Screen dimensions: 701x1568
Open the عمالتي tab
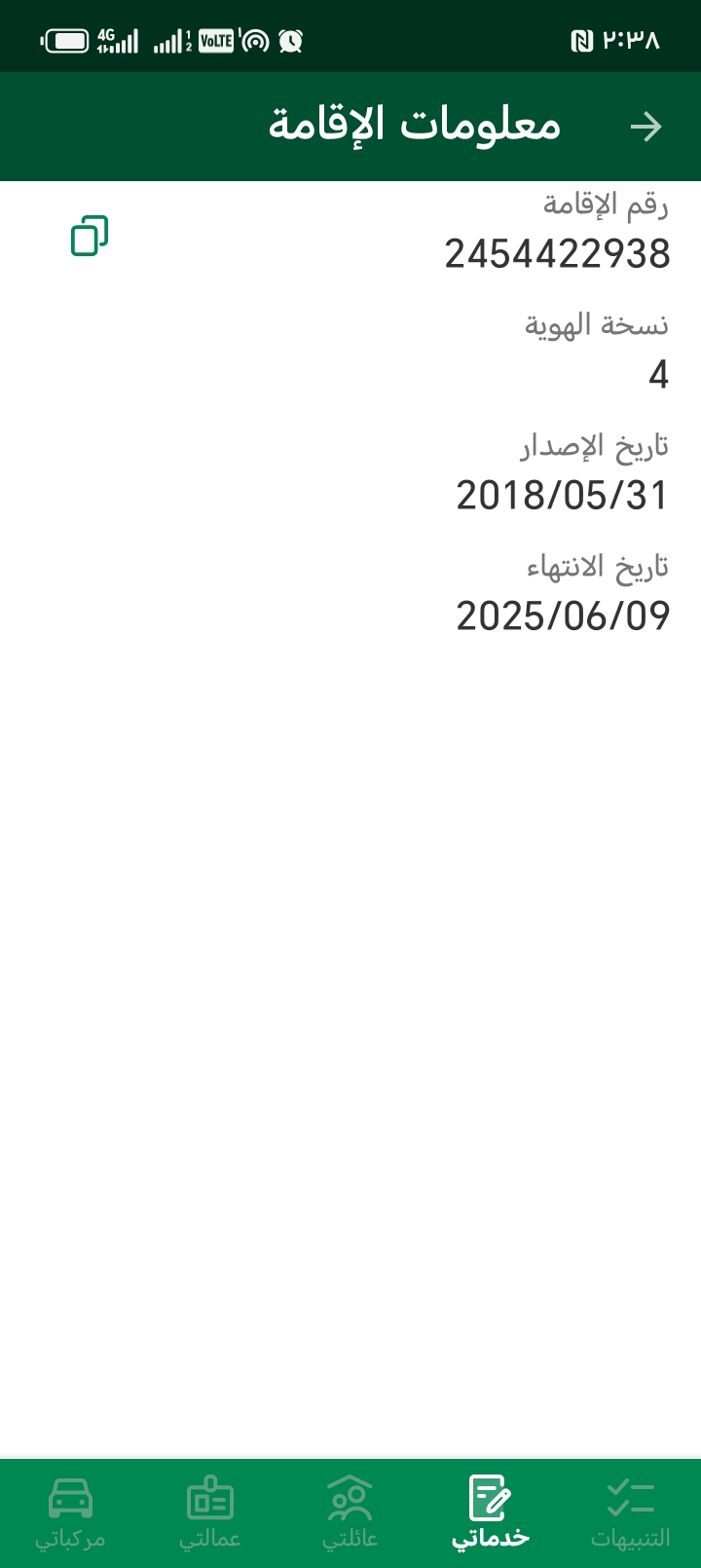click(210, 1512)
